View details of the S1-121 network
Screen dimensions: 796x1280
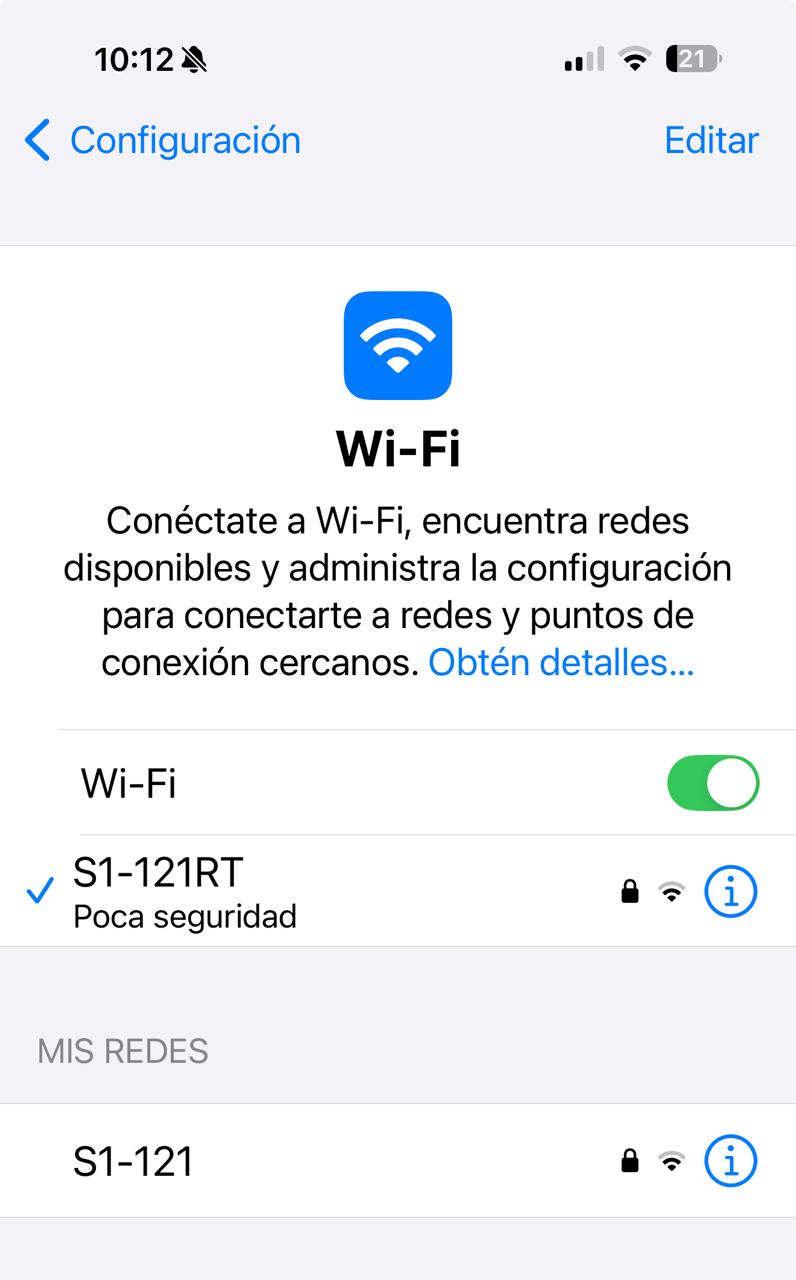(731, 1161)
